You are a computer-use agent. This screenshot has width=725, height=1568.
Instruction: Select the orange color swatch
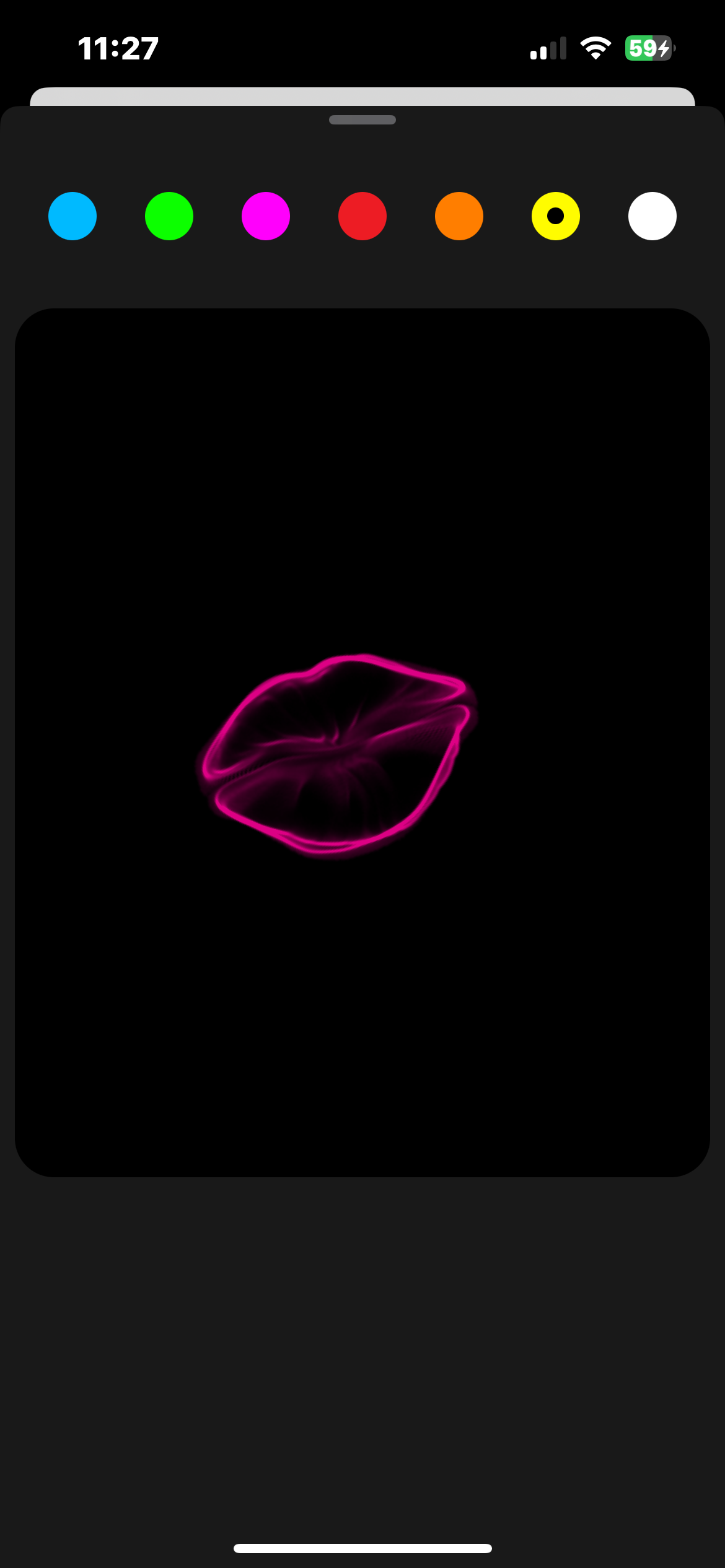click(459, 216)
